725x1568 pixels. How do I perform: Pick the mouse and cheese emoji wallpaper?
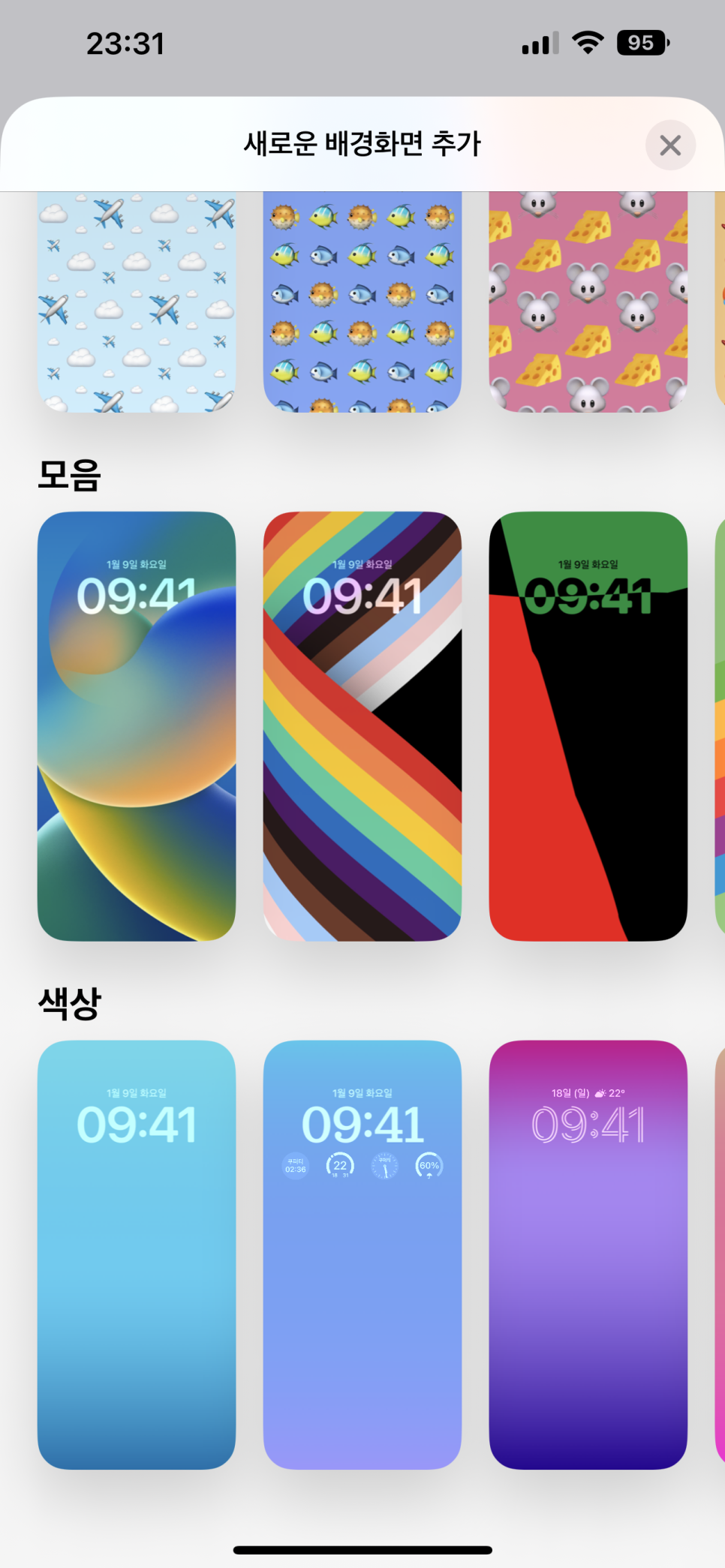[x=588, y=302]
